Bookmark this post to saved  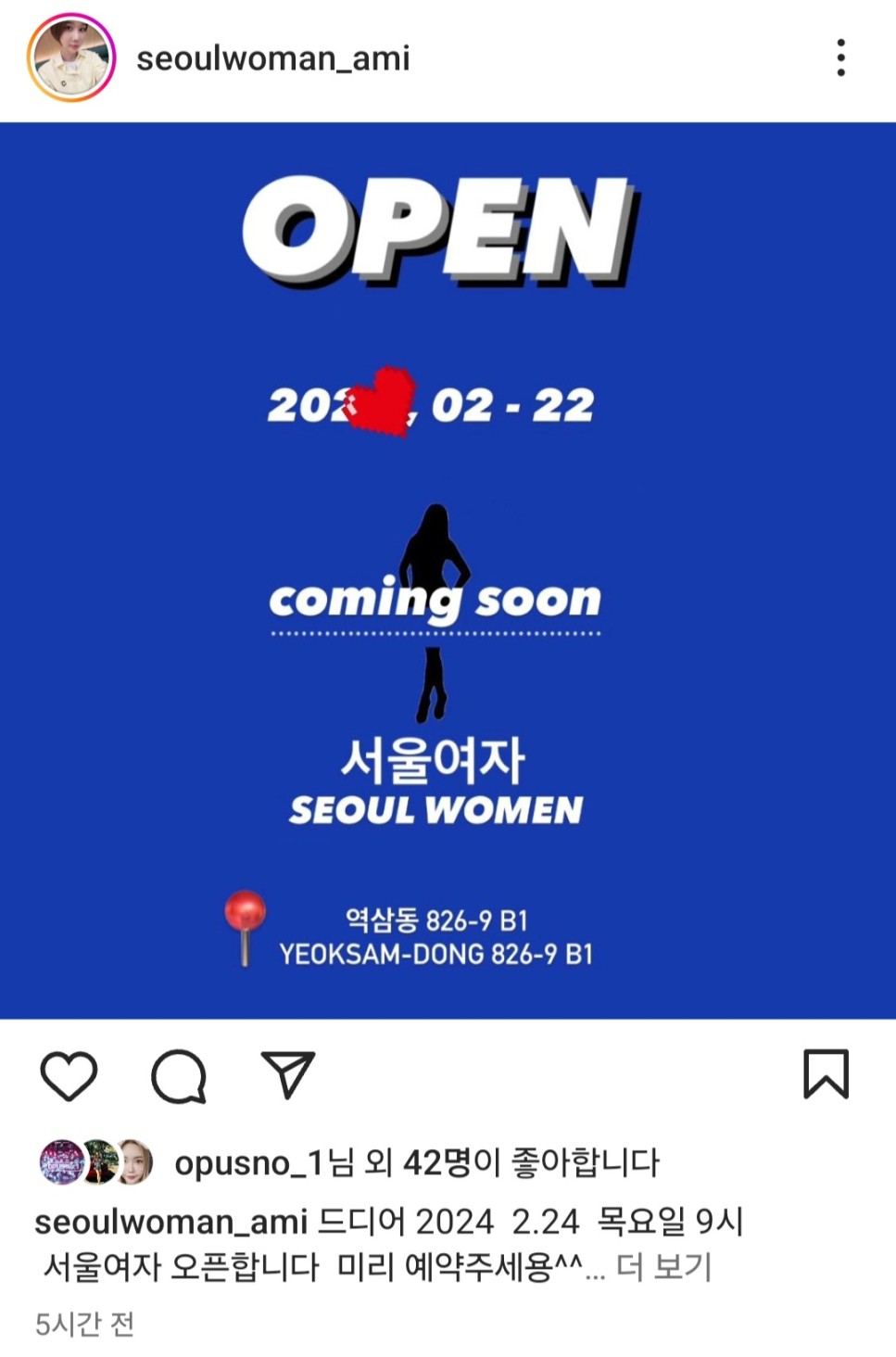(x=825, y=1074)
